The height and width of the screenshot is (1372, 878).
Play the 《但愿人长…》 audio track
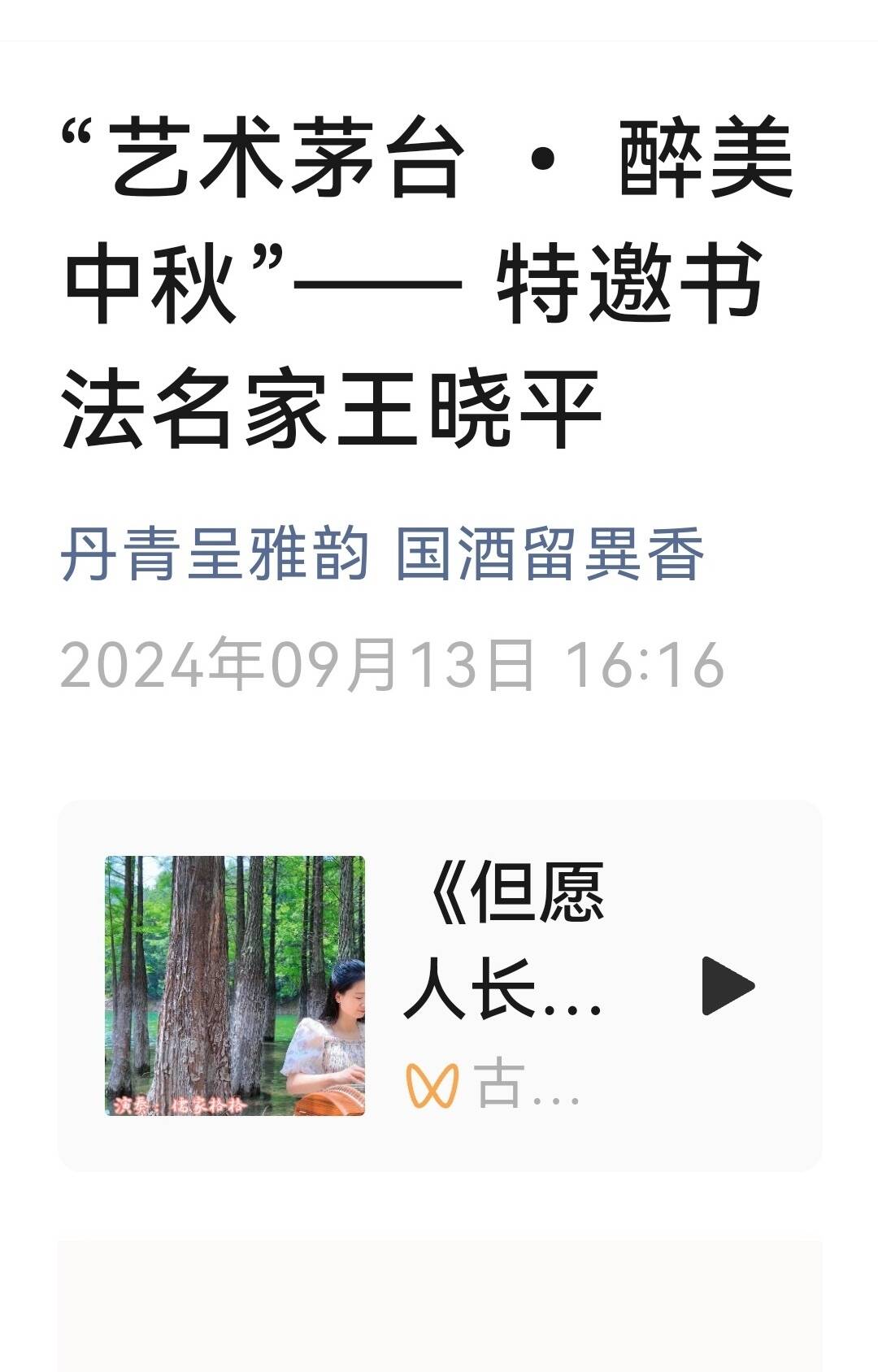pos(727,986)
